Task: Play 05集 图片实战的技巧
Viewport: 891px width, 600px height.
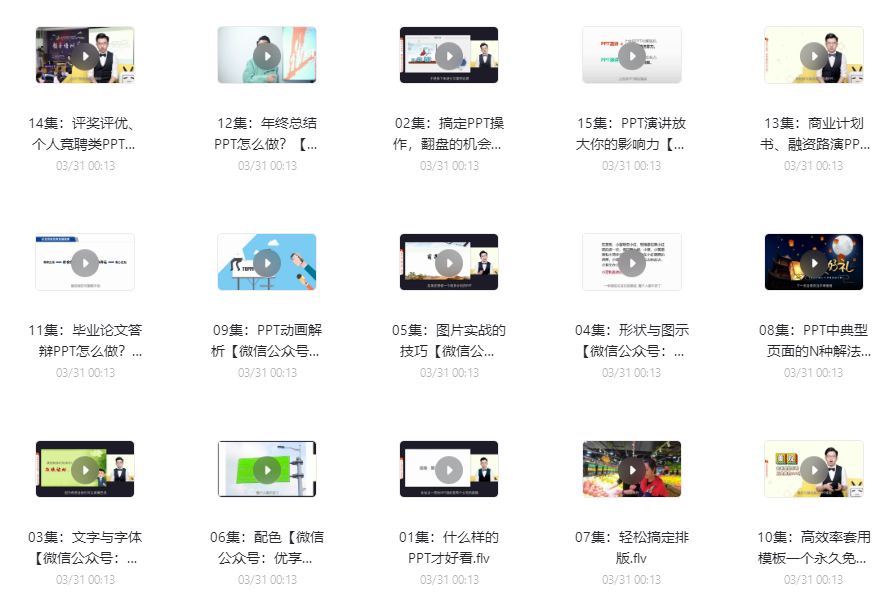Action: (449, 263)
